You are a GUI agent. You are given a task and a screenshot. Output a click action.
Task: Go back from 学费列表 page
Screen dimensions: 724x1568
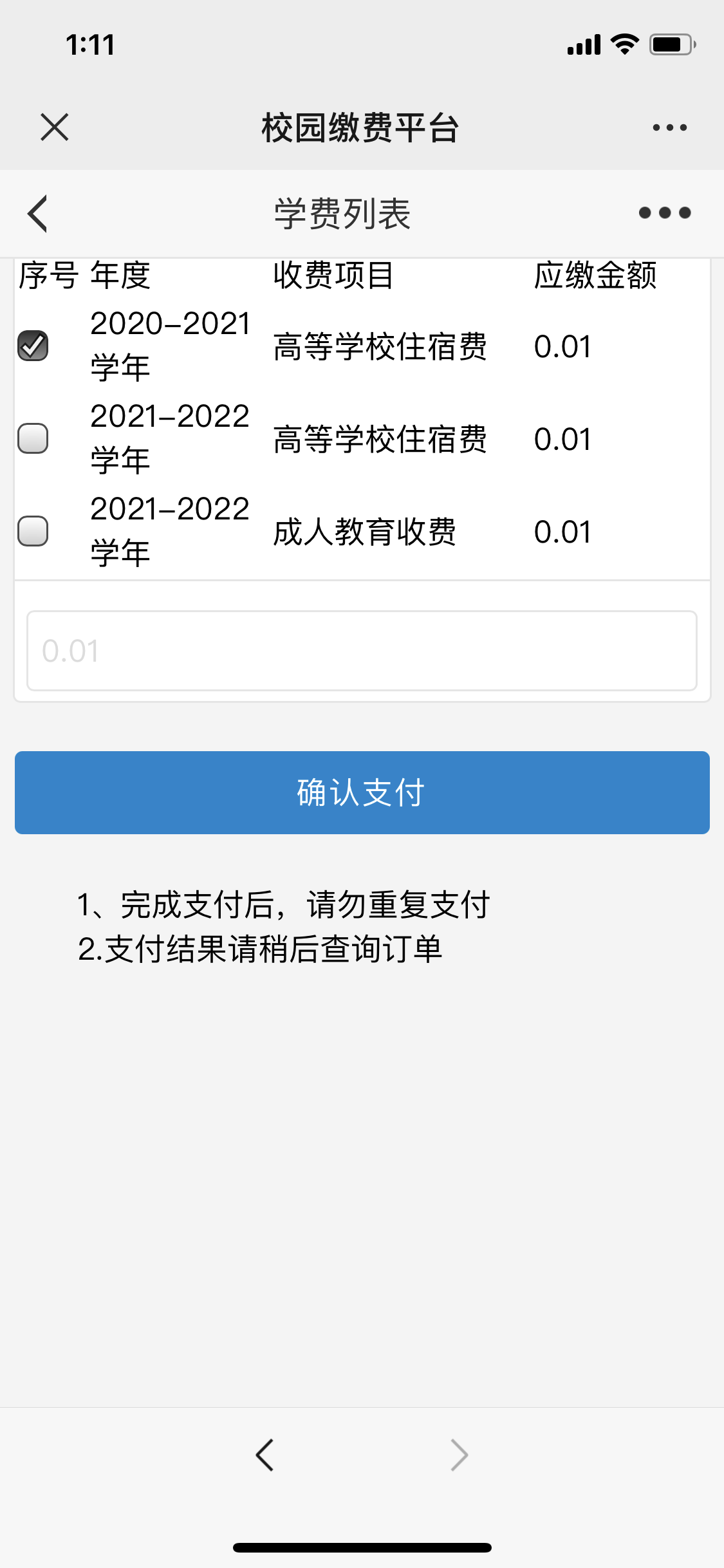tap(37, 213)
